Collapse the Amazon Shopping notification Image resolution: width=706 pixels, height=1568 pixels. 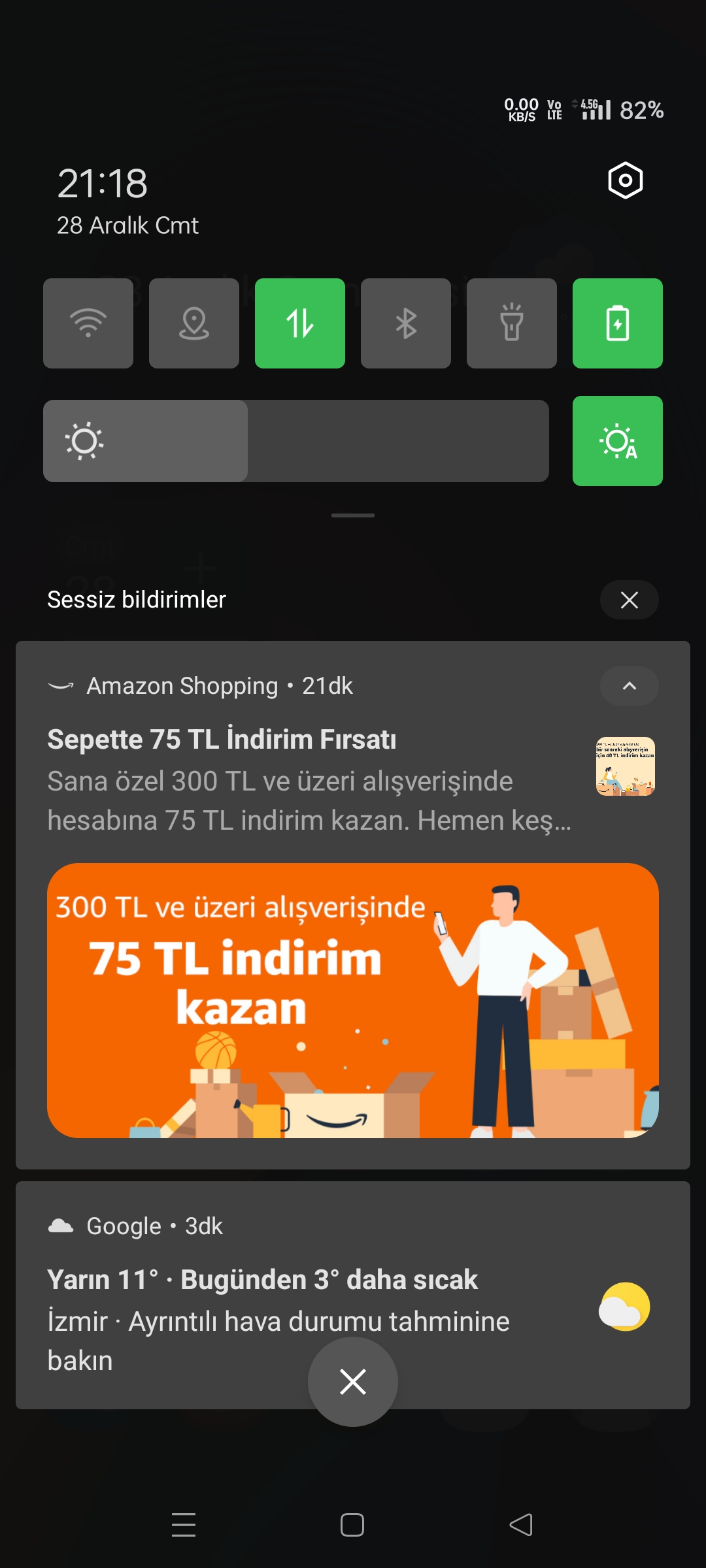[629, 686]
